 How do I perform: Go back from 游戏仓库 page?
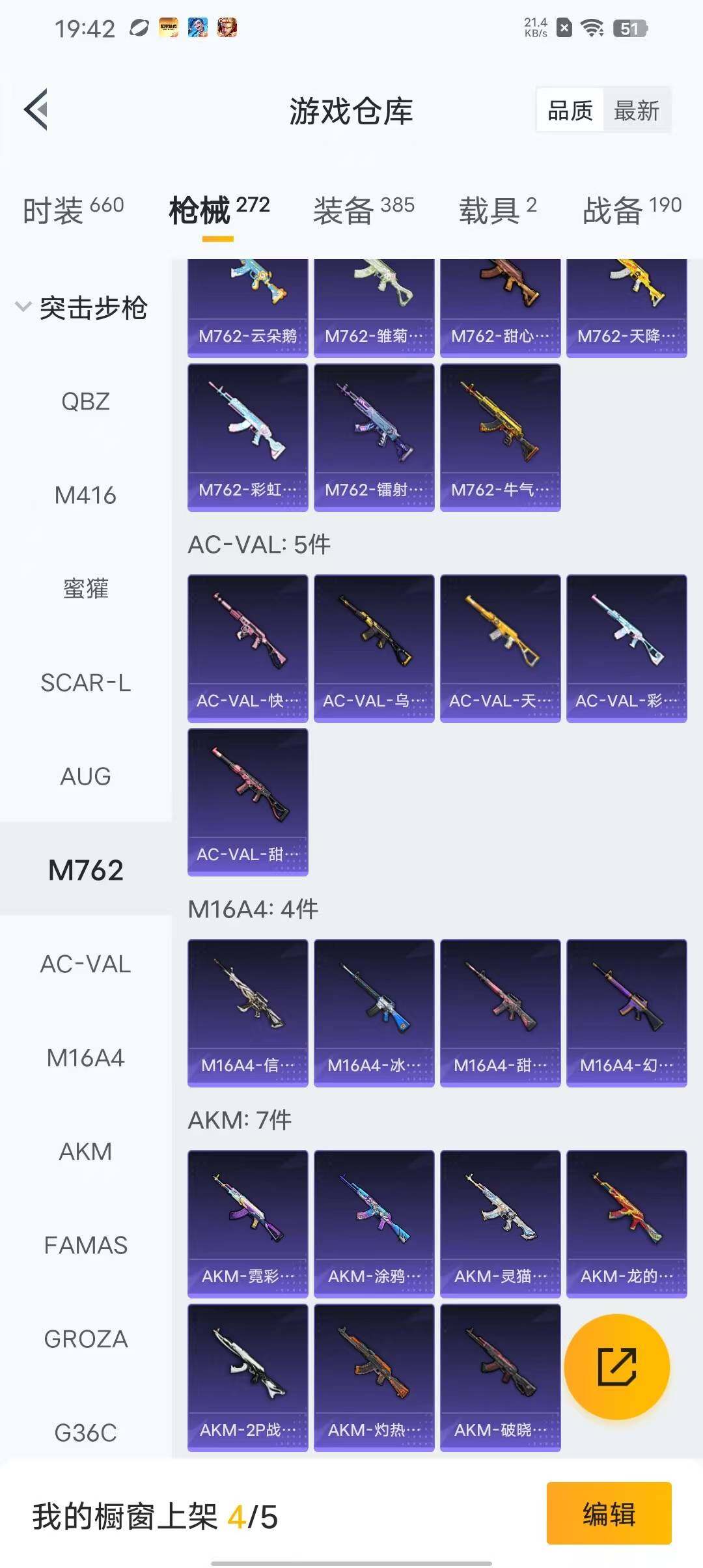pos(36,109)
